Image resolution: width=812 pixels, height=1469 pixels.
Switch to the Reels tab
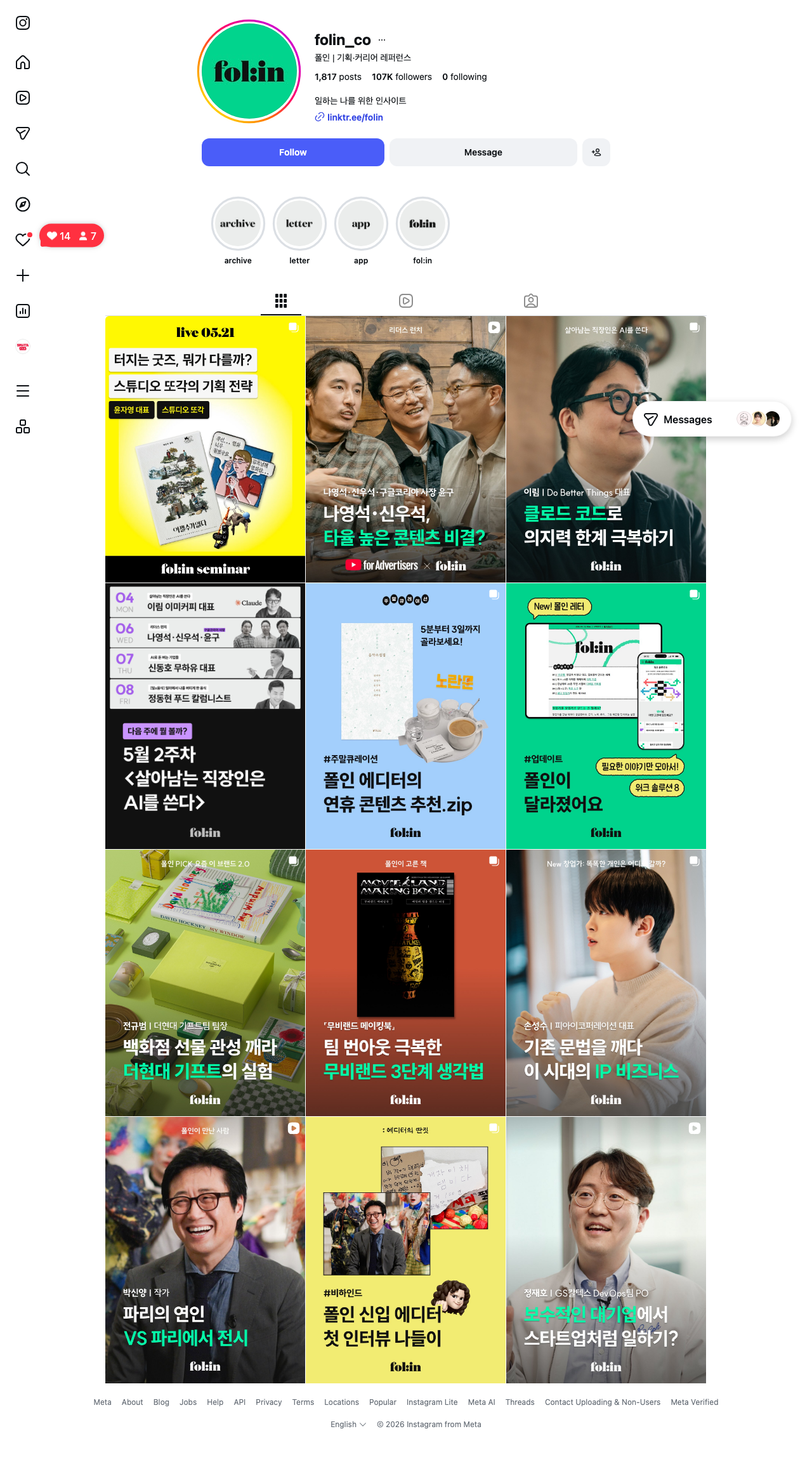click(406, 301)
